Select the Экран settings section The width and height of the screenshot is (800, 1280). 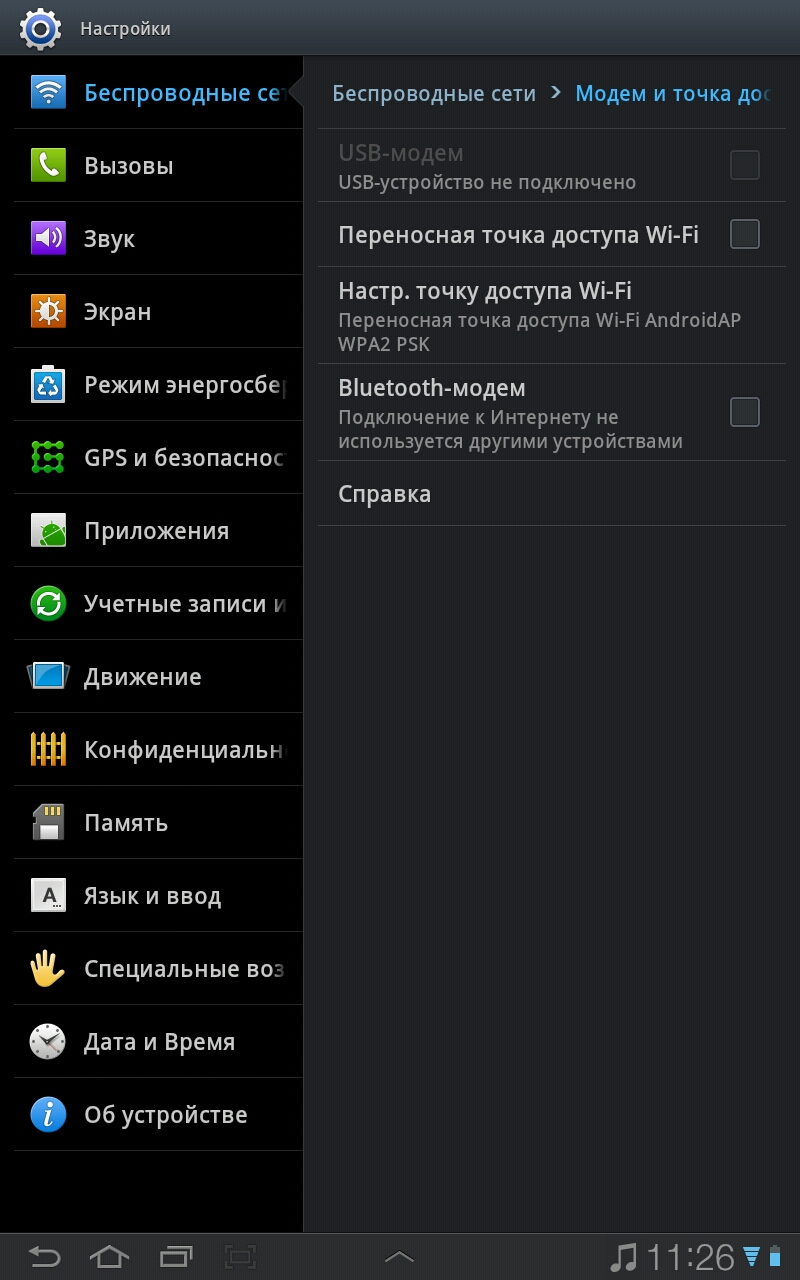[158, 312]
